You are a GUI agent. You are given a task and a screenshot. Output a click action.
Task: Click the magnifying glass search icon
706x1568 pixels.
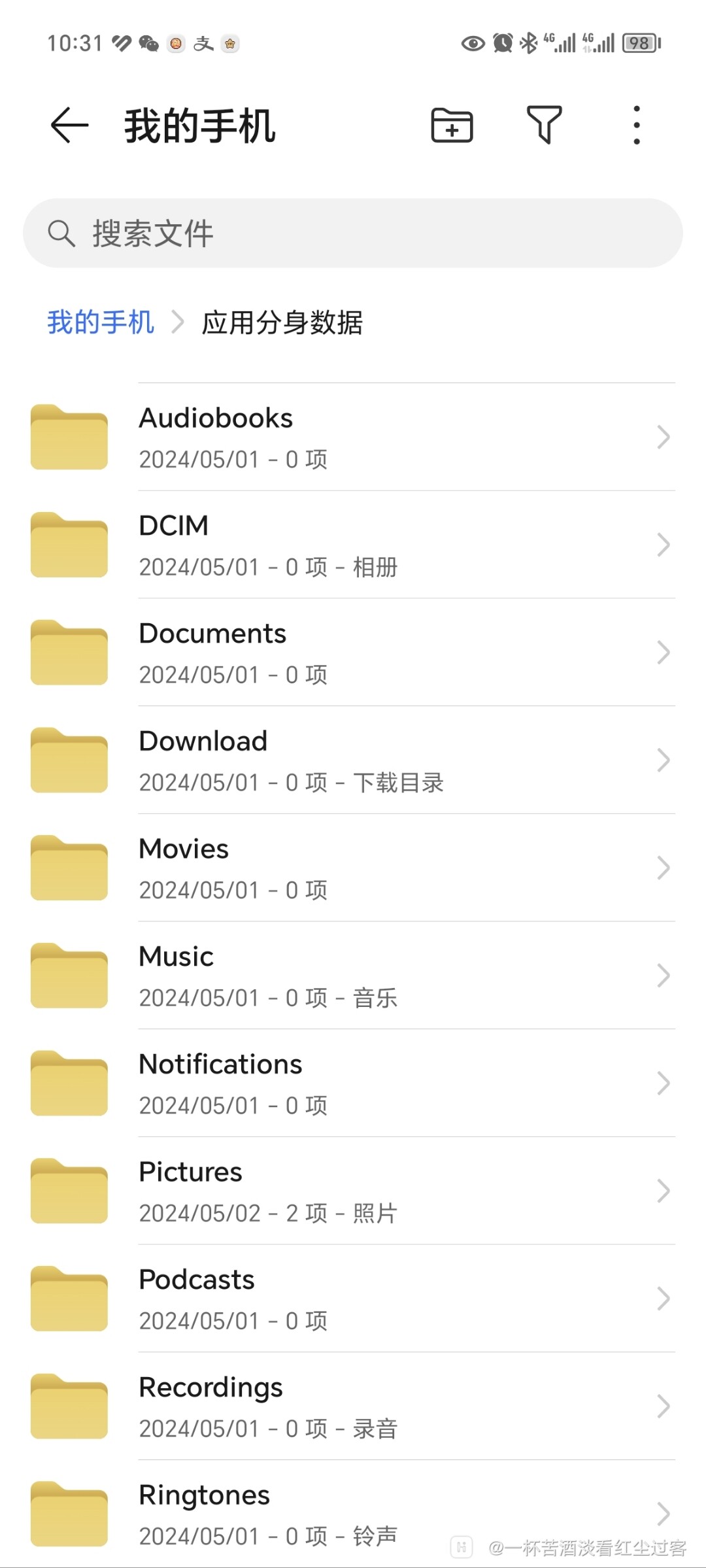pos(61,233)
